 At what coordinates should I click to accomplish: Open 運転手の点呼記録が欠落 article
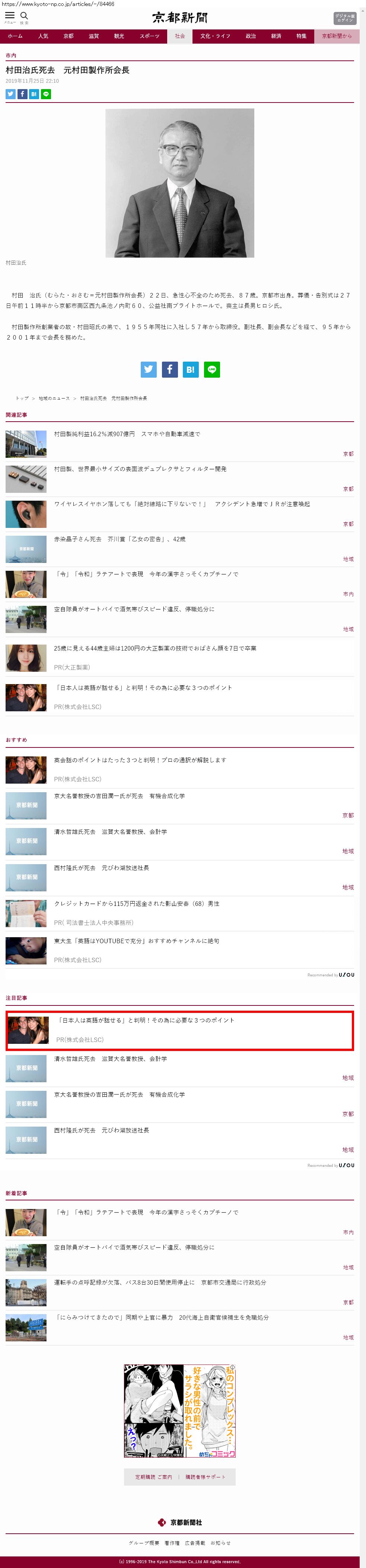pyautogui.click(x=159, y=1282)
